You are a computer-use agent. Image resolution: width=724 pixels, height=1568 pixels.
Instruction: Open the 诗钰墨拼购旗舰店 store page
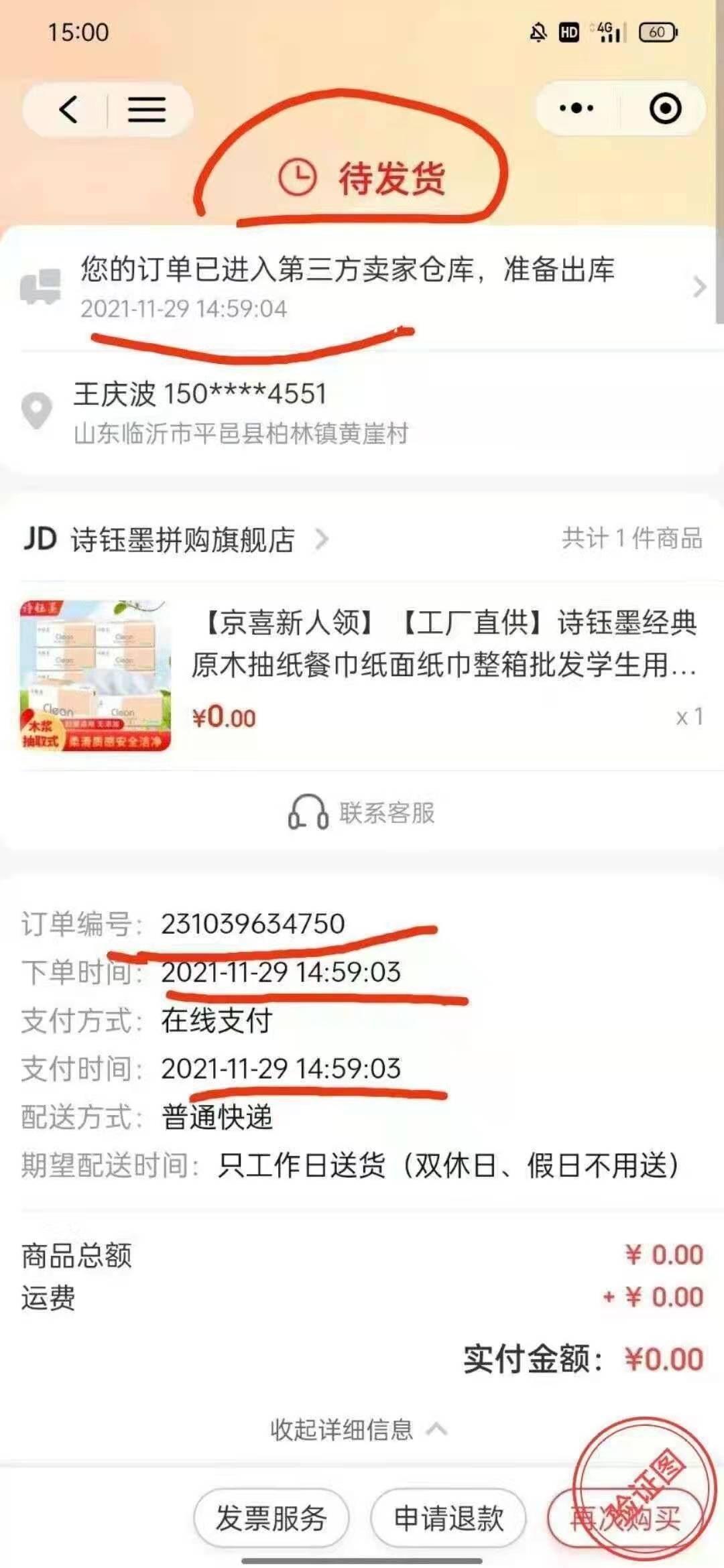coord(182,539)
